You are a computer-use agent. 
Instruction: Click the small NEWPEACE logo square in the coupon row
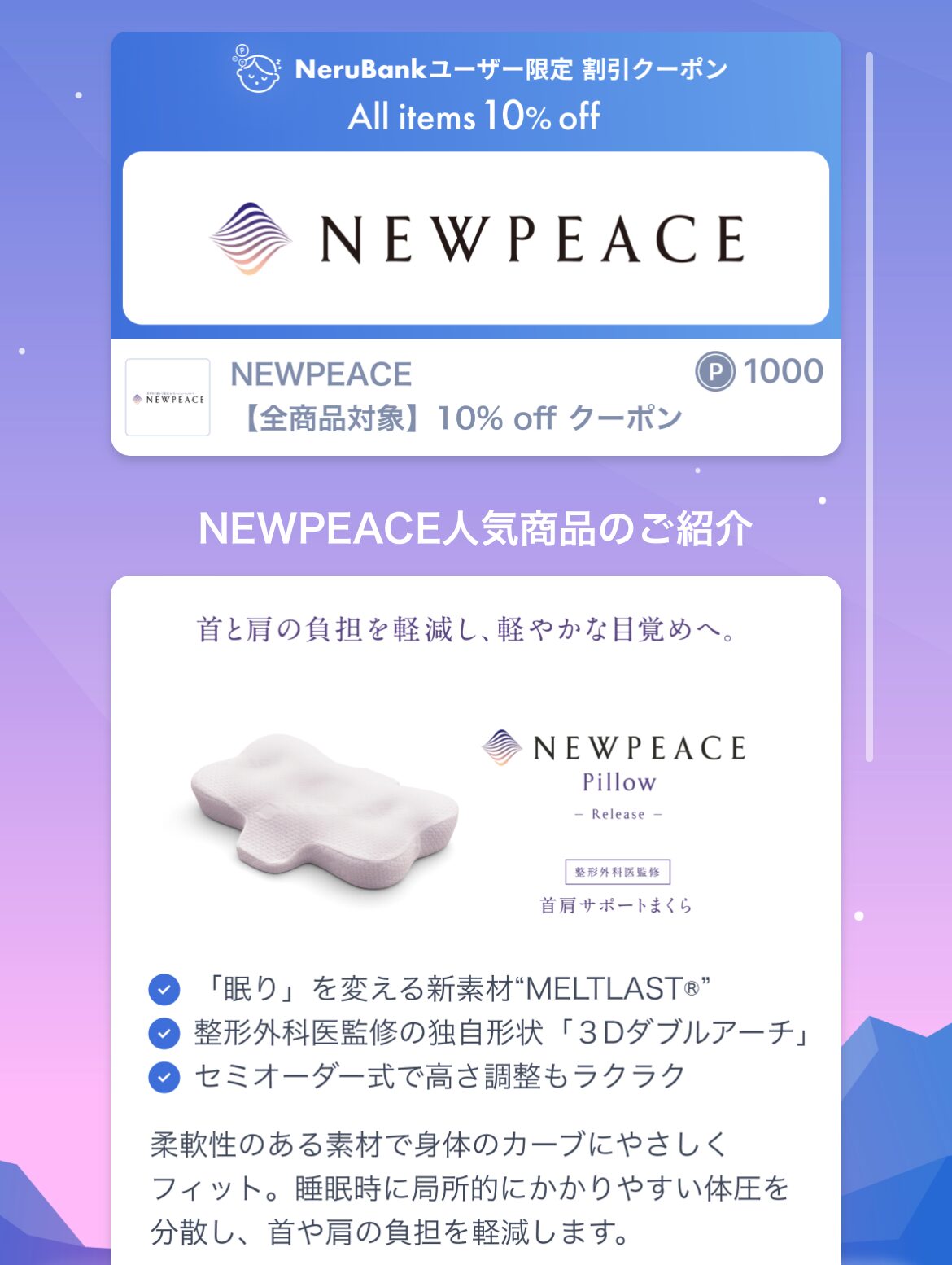point(167,396)
